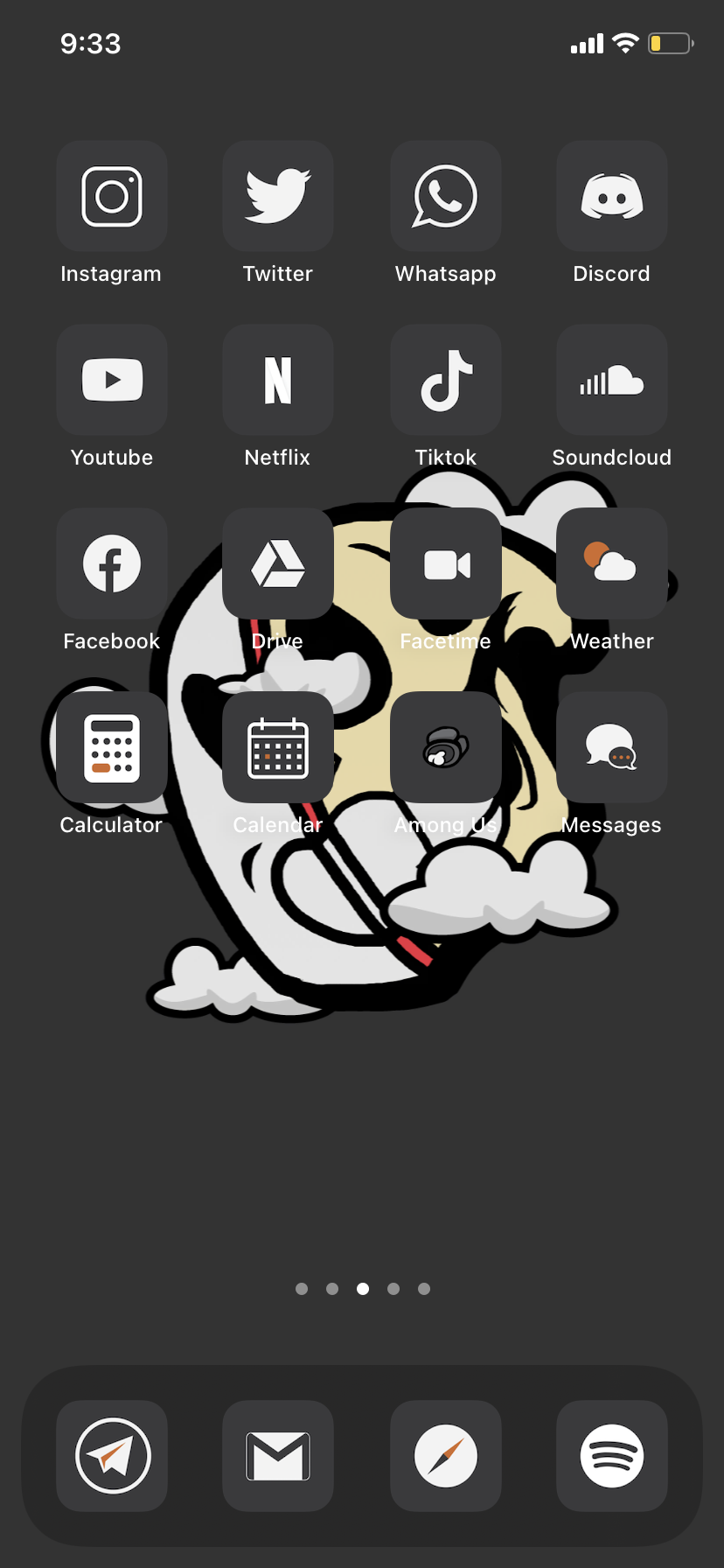The height and width of the screenshot is (1568, 724).
Task: Launch Twitter from the home screen
Action: point(278,196)
